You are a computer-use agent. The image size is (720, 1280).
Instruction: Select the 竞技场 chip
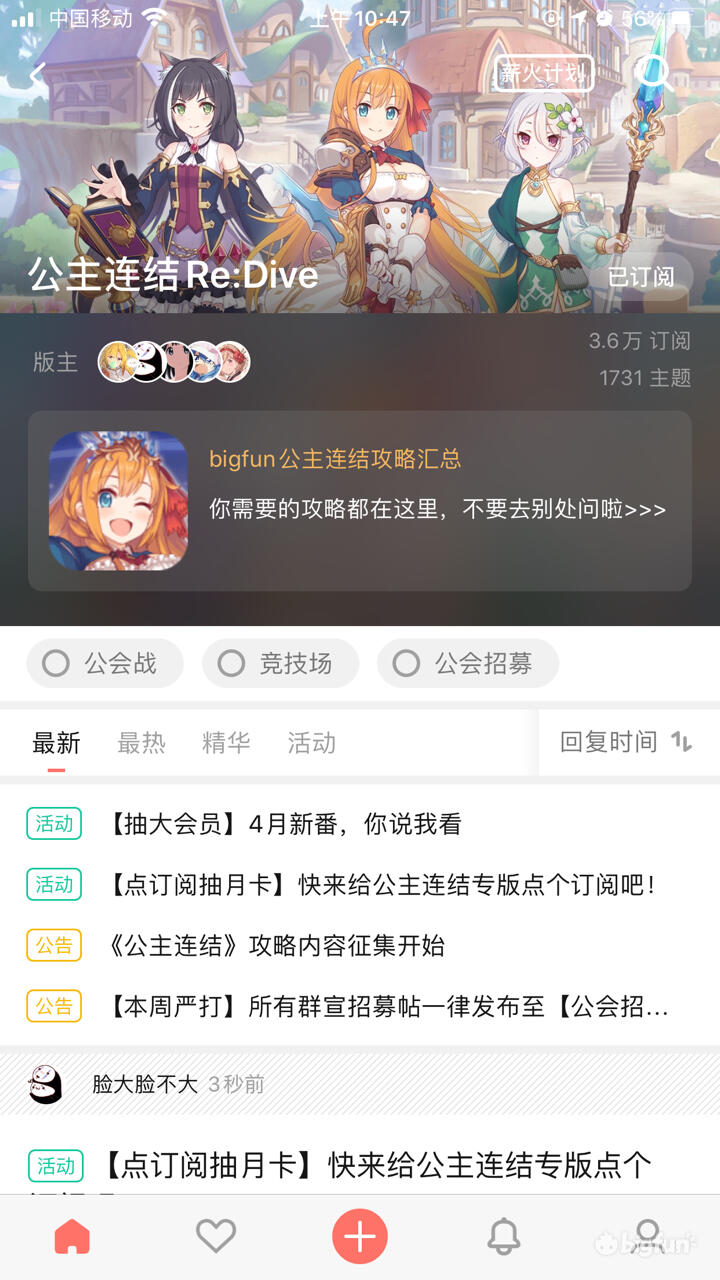point(280,663)
